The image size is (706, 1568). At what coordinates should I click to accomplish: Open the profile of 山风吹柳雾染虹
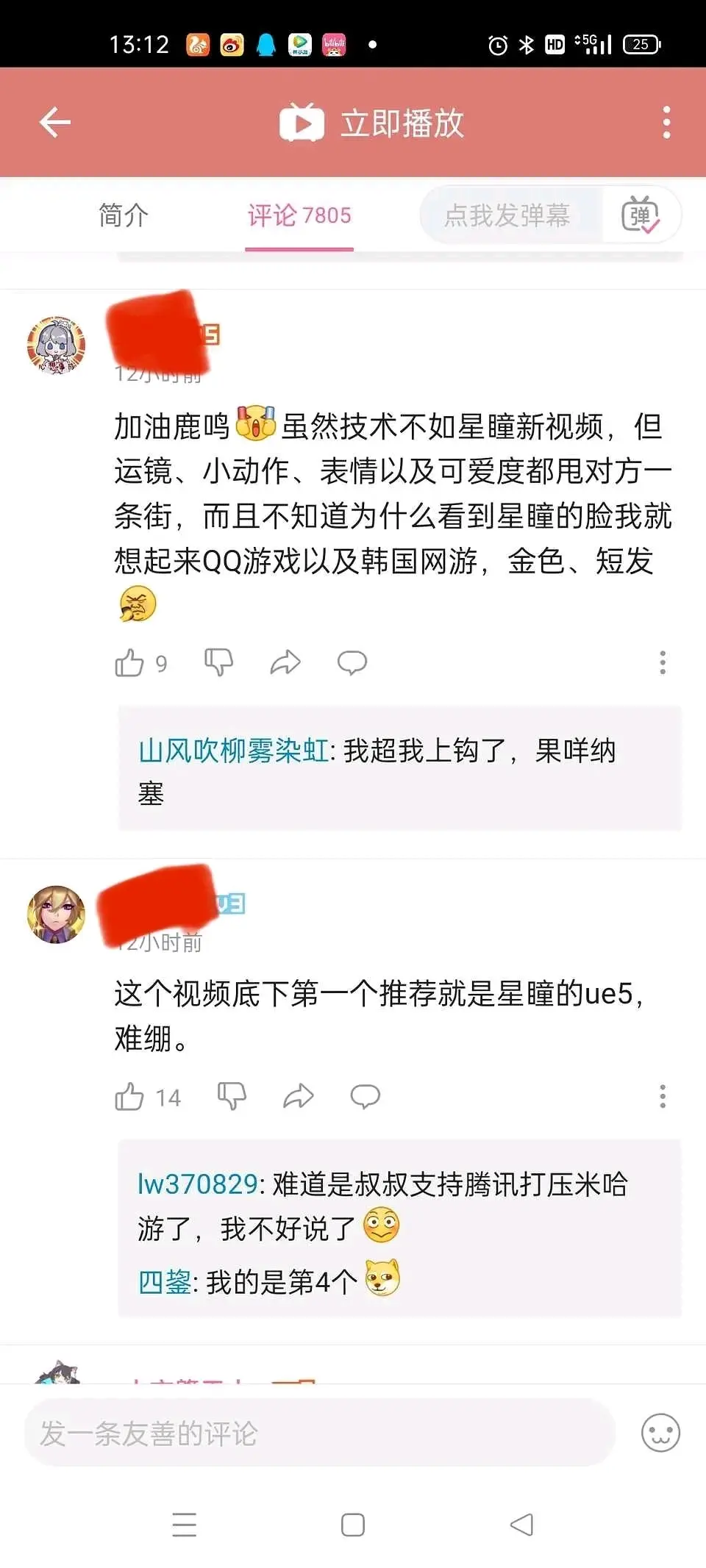pos(233,751)
